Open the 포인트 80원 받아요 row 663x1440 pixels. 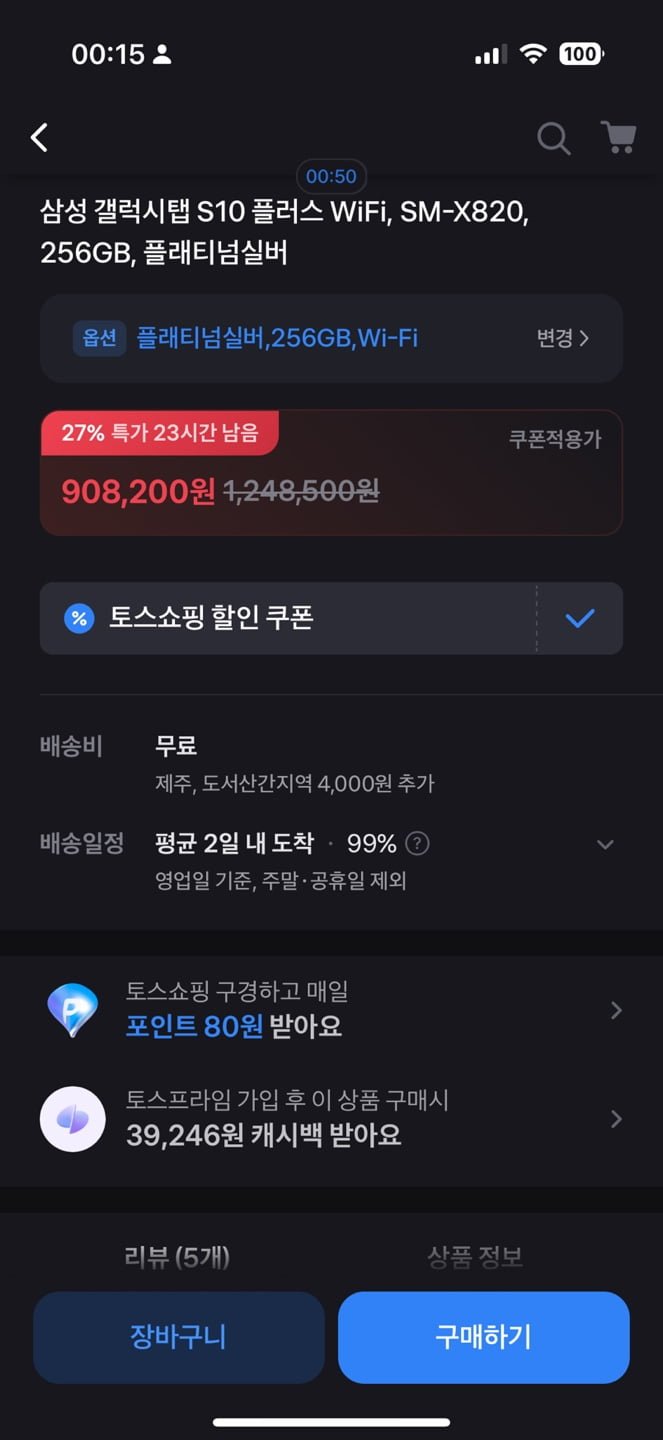(331, 1011)
